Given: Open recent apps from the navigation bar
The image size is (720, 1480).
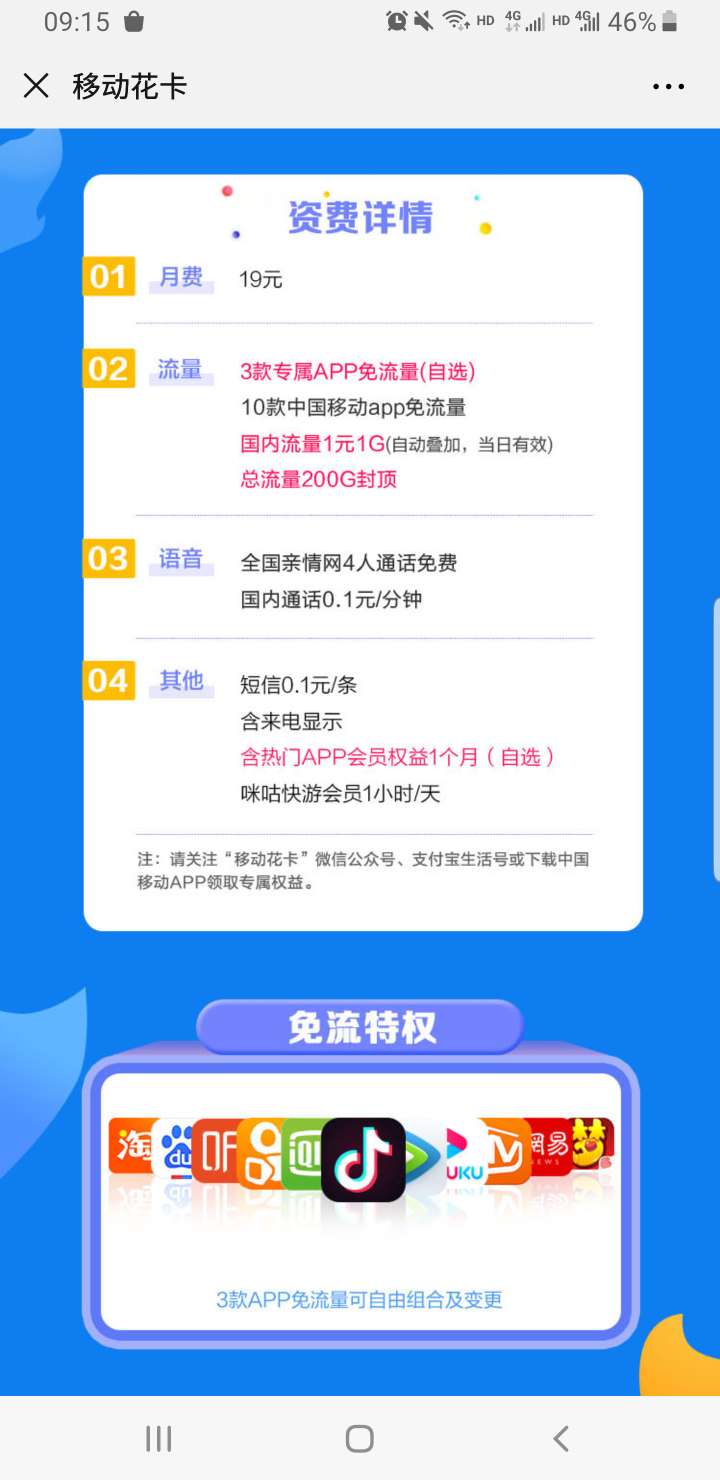Looking at the screenshot, I should pyautogui.click(x=159, y=1439).
